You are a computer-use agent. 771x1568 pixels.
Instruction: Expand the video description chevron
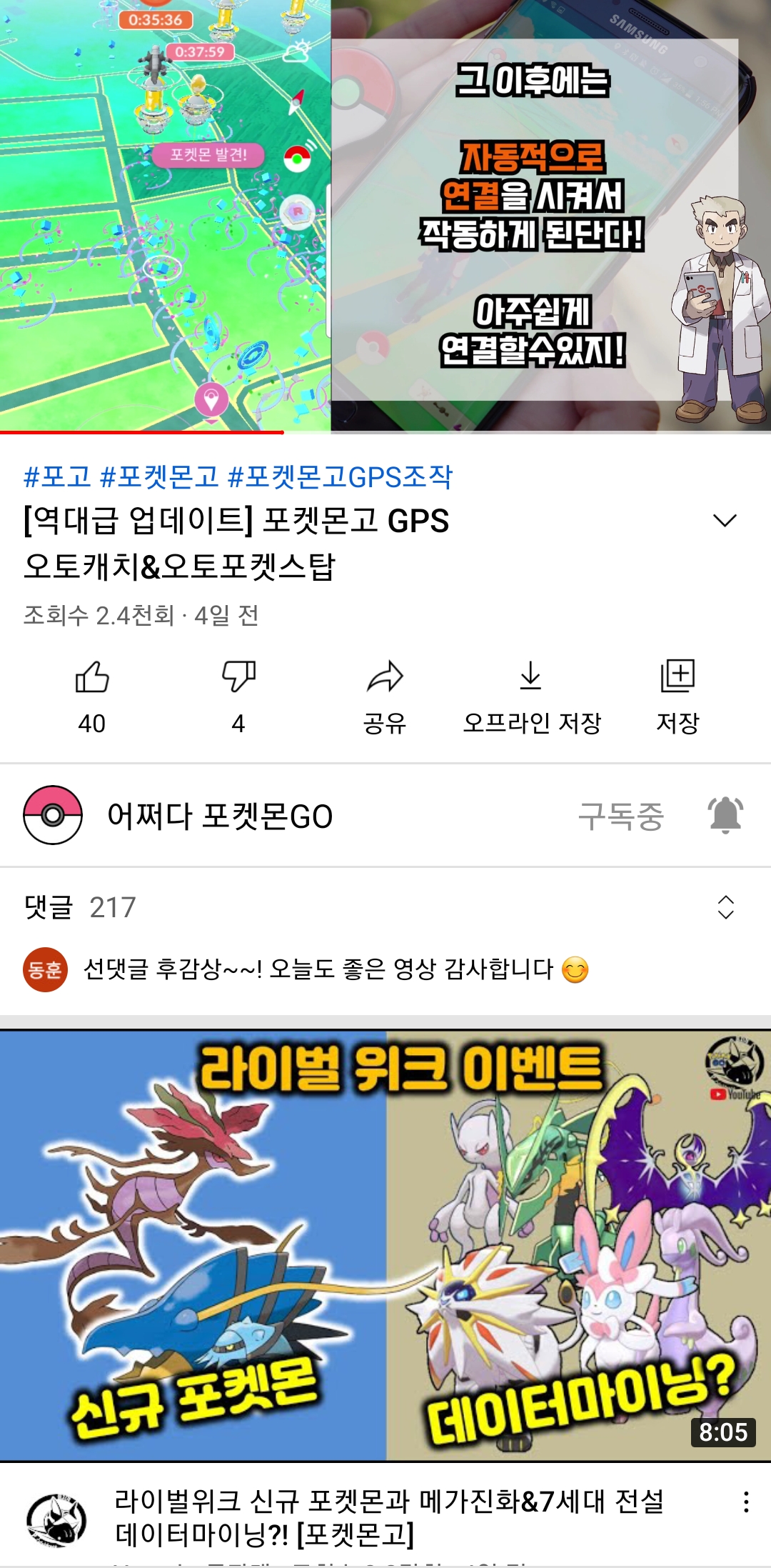click(x=725, y=521)
